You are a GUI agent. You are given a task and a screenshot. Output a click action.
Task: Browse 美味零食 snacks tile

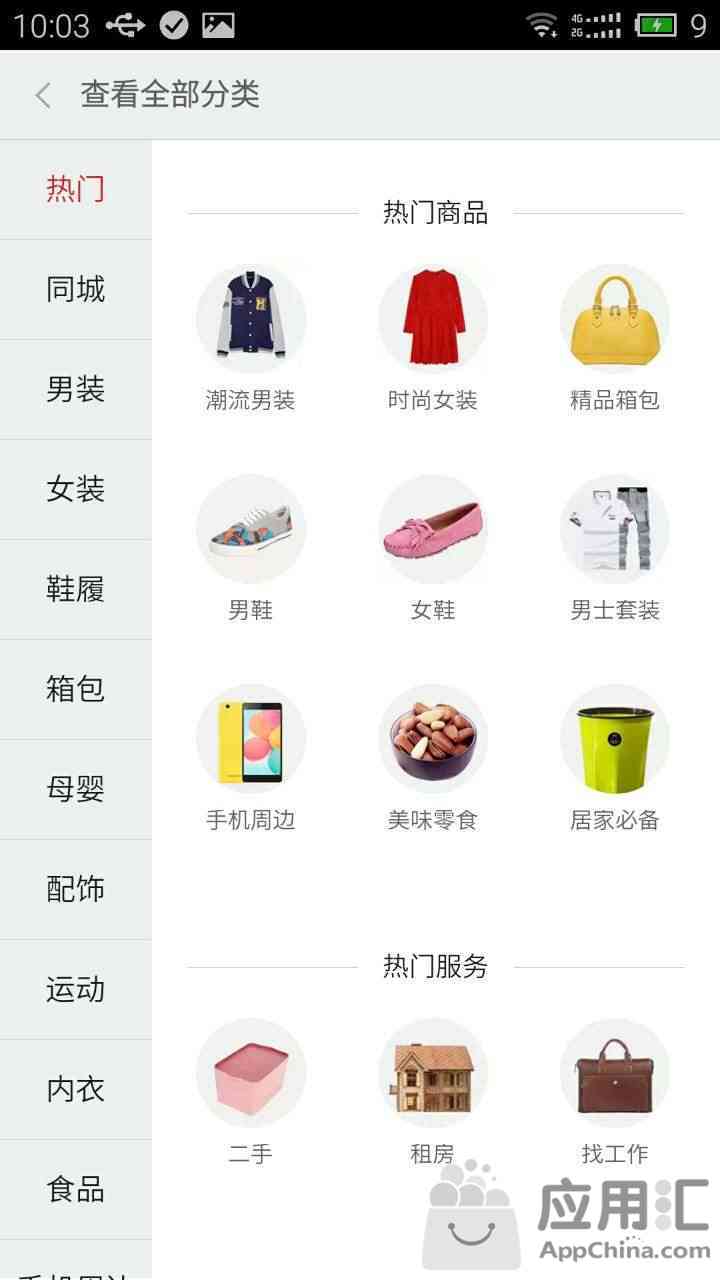click(432, 740)
